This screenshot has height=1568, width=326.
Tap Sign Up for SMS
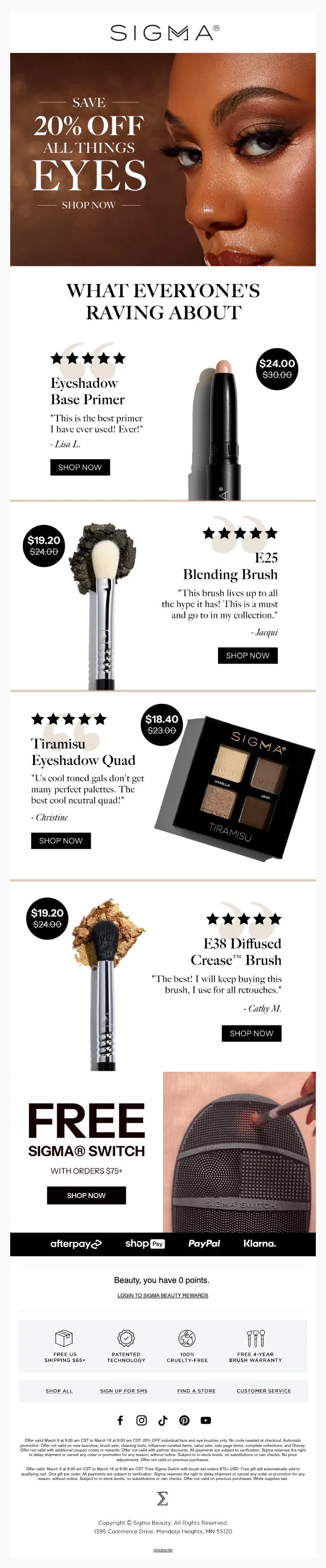[x=124, y=1391]
